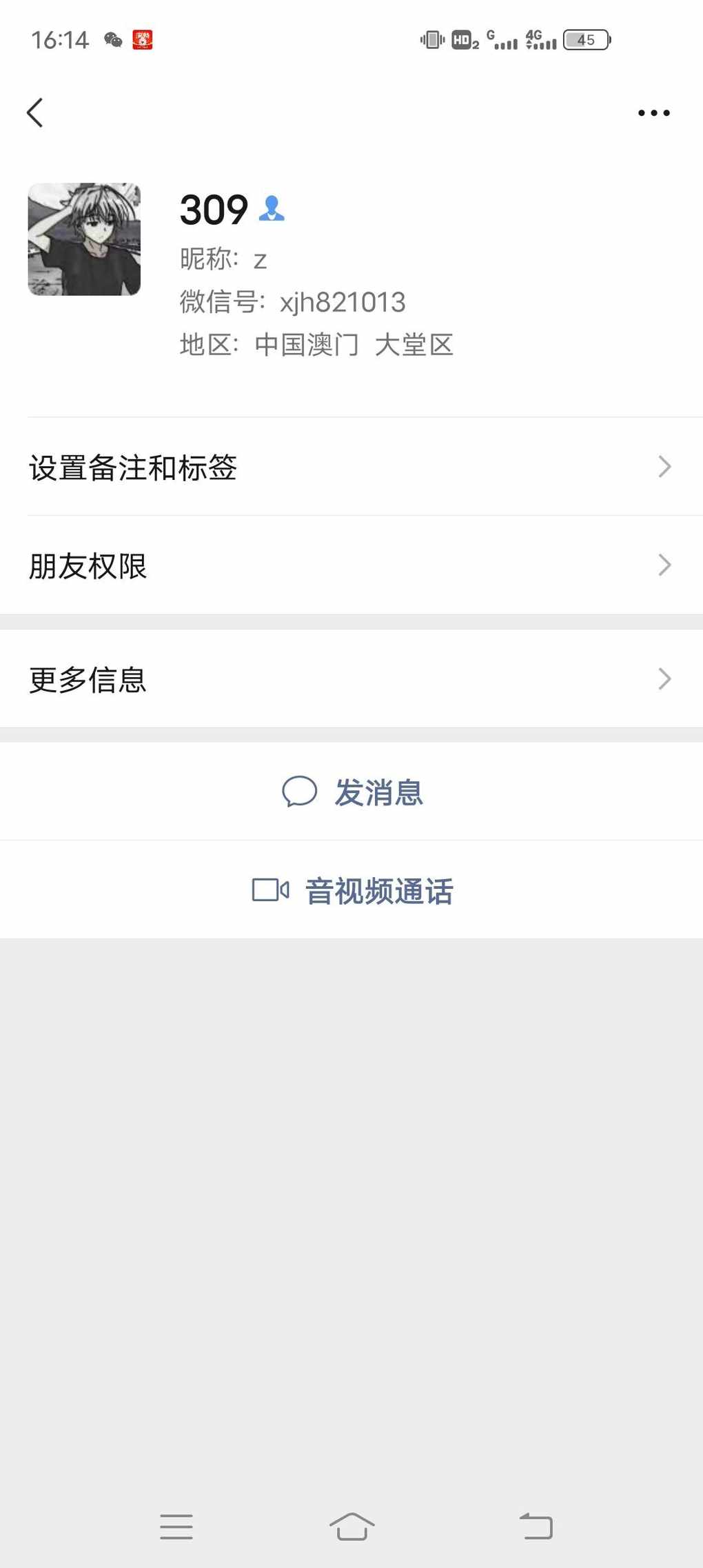This screenshot has height=1568, width=703.
Task: Open recent apps from navigation bar
Action: coord(176,1527)
